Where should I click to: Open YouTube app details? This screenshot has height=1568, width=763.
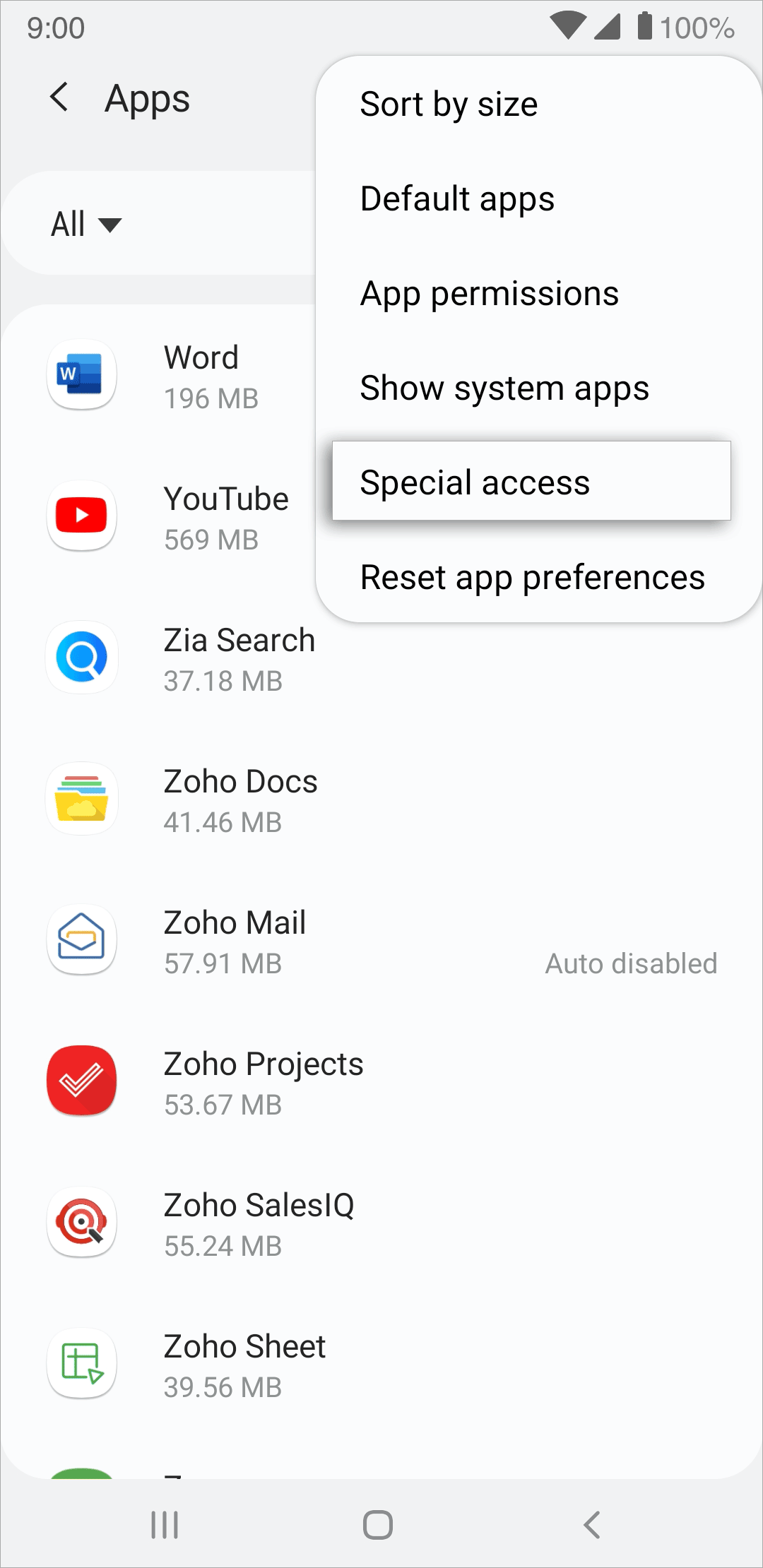click(160, 517)
